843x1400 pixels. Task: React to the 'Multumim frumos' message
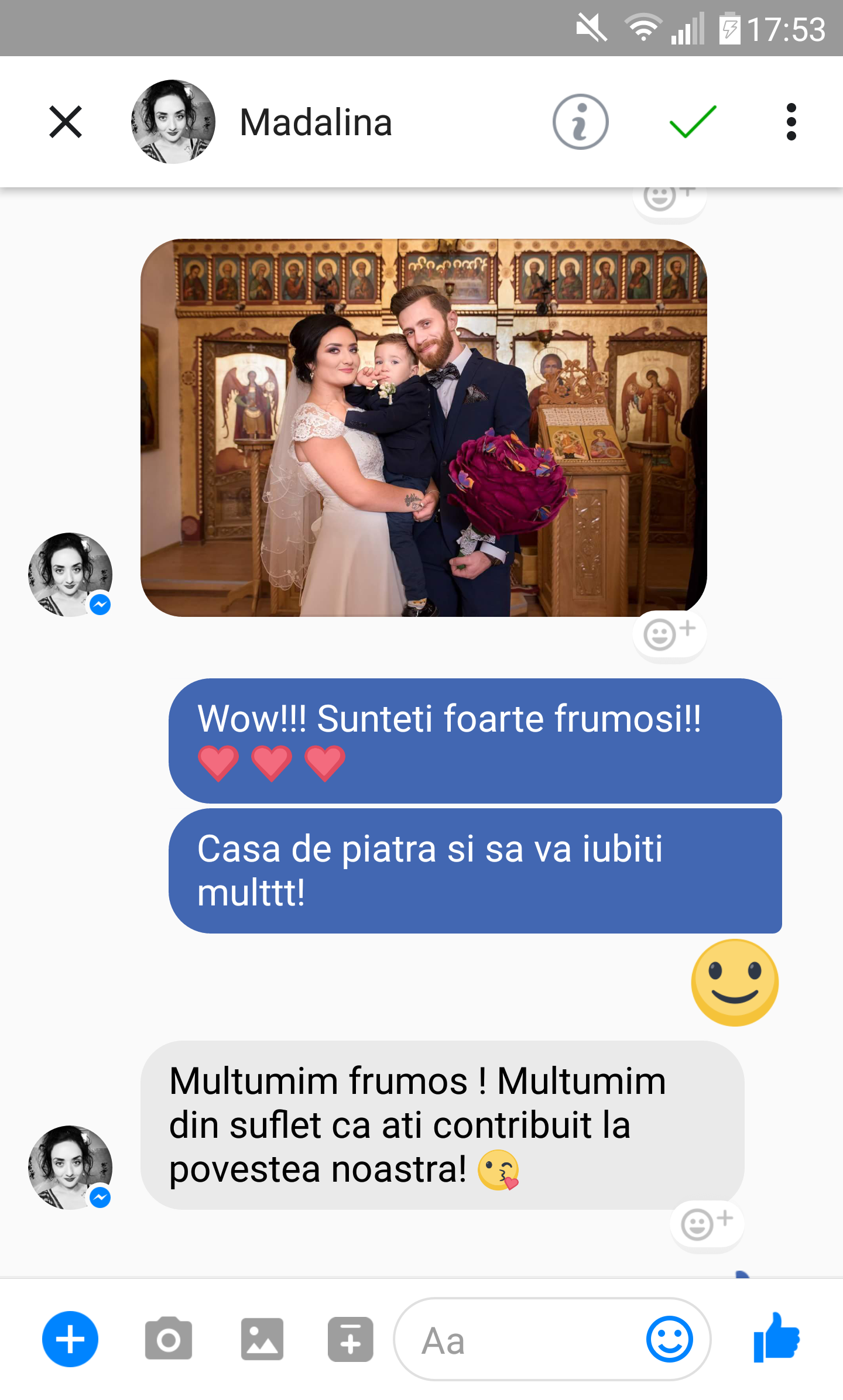pos(707,1224)
